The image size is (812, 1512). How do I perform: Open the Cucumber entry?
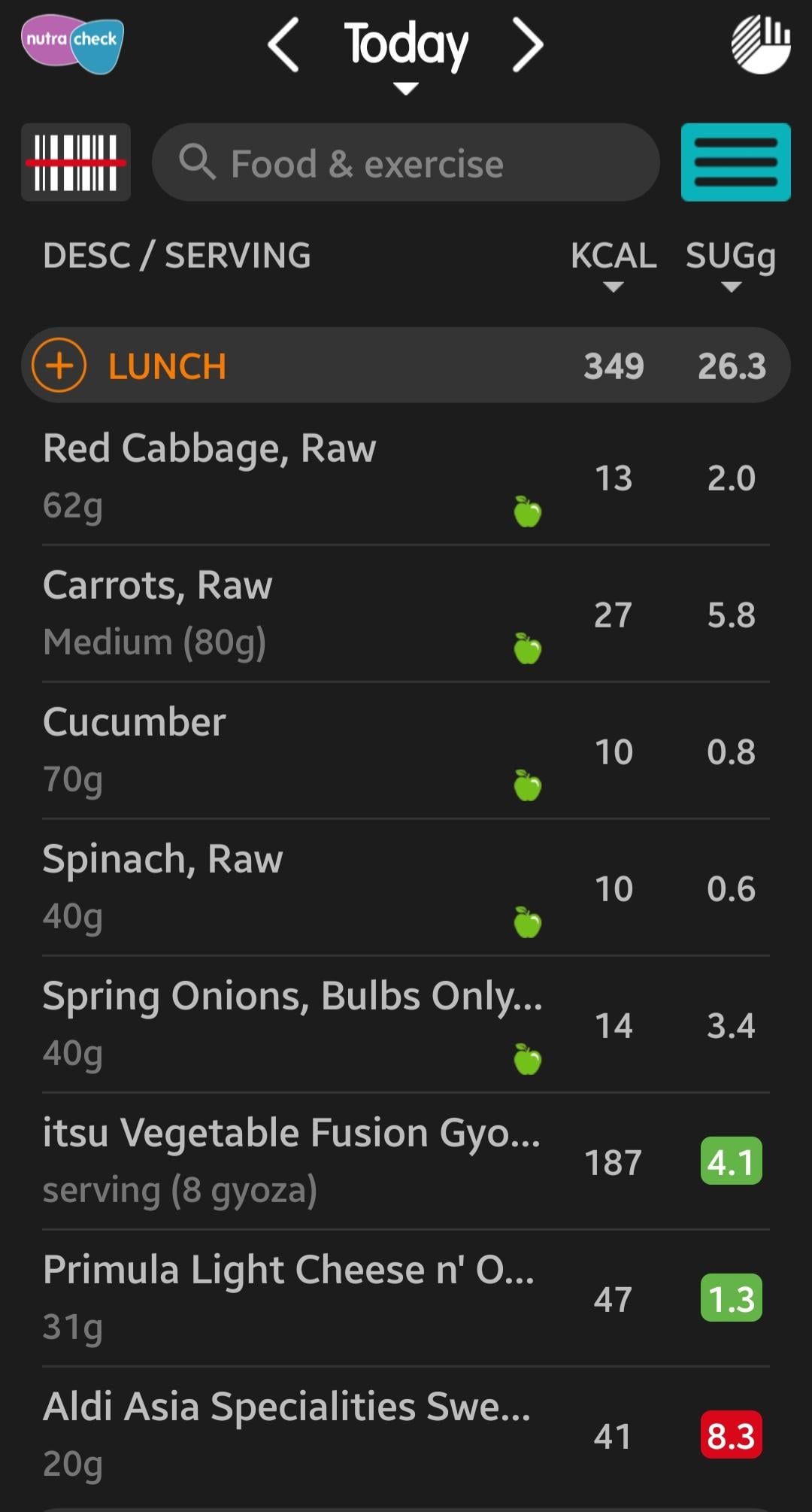pos(406,751)
